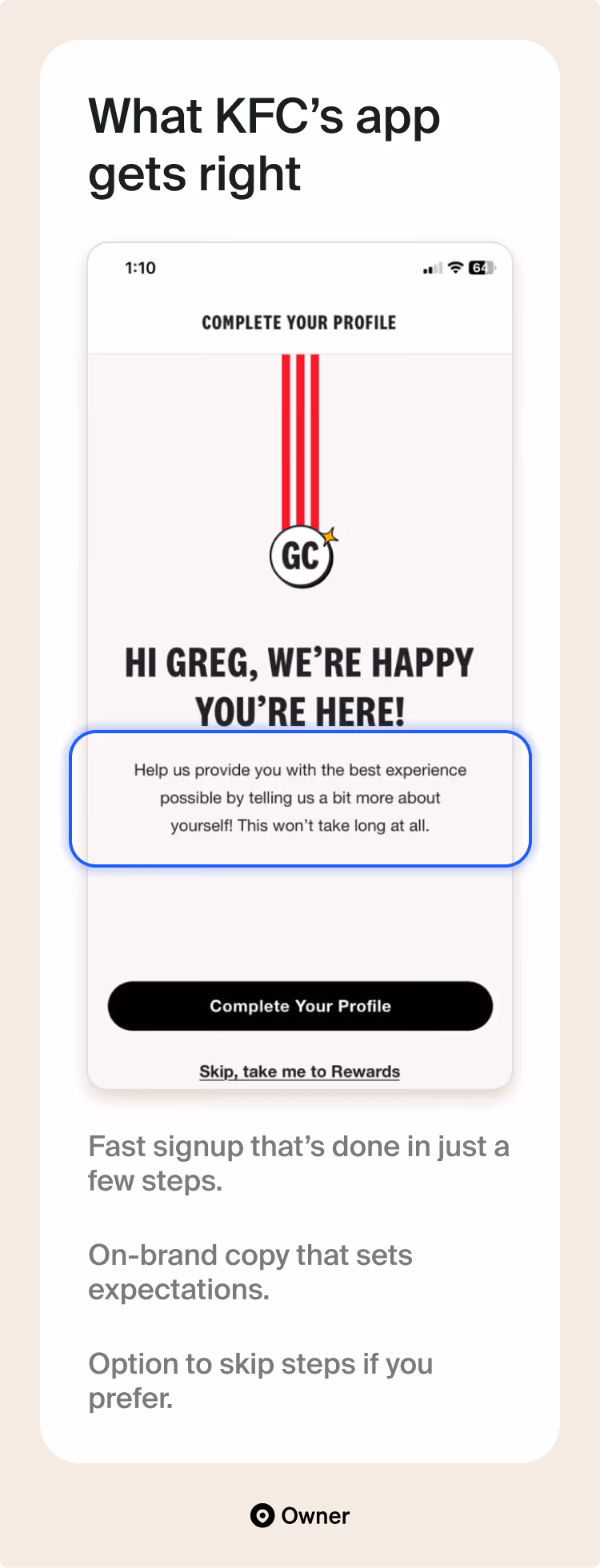Select the Complete Your Profile button
600x1568 pixels.
pos(300,1006)
